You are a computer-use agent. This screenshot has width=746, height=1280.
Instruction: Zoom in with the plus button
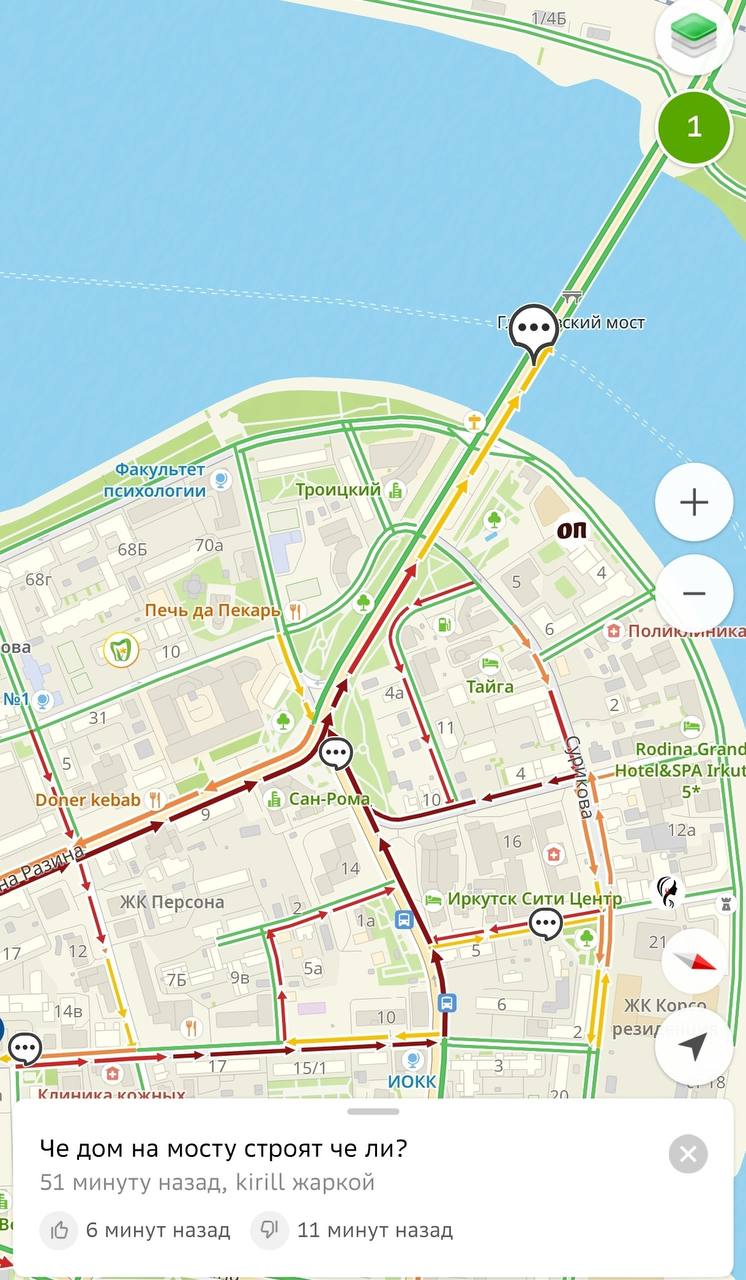(694, 502)
